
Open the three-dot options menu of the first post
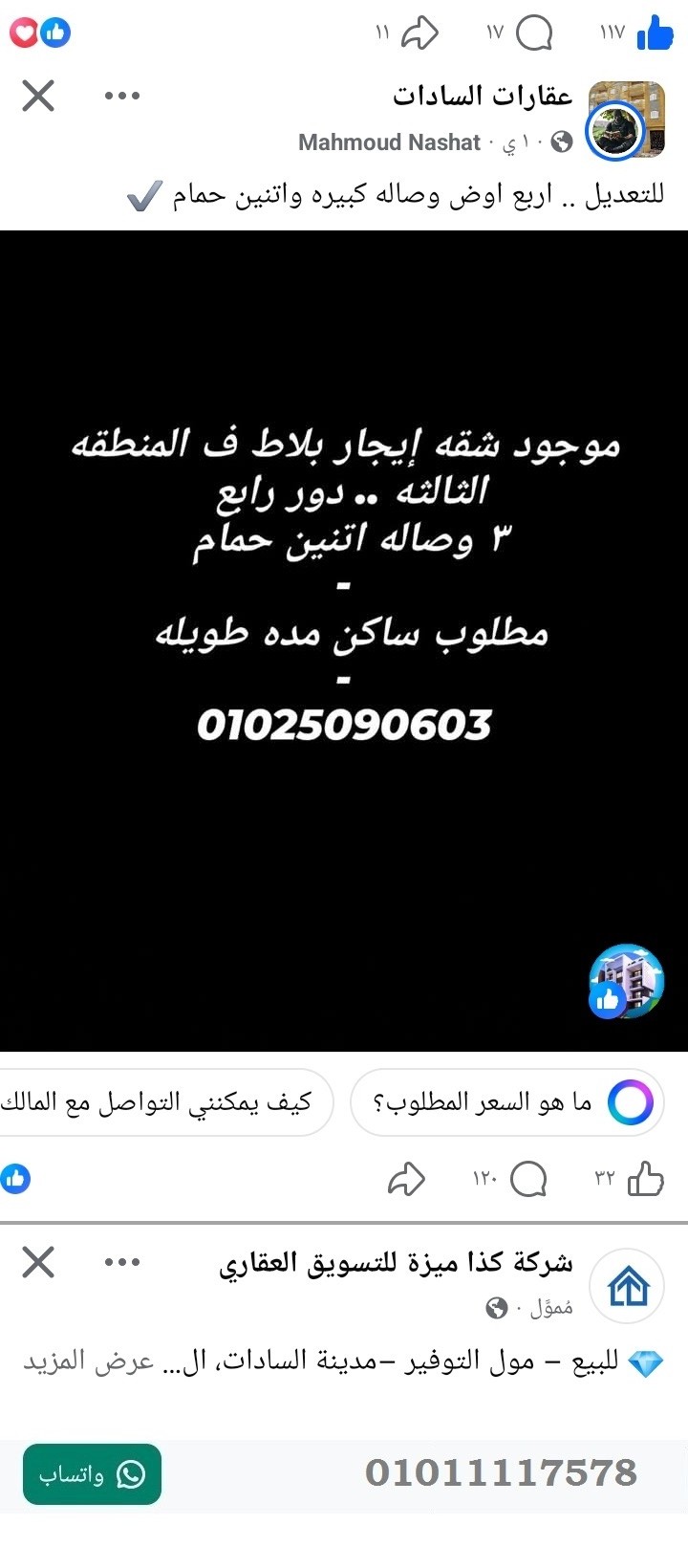click(x=121, y=95)
